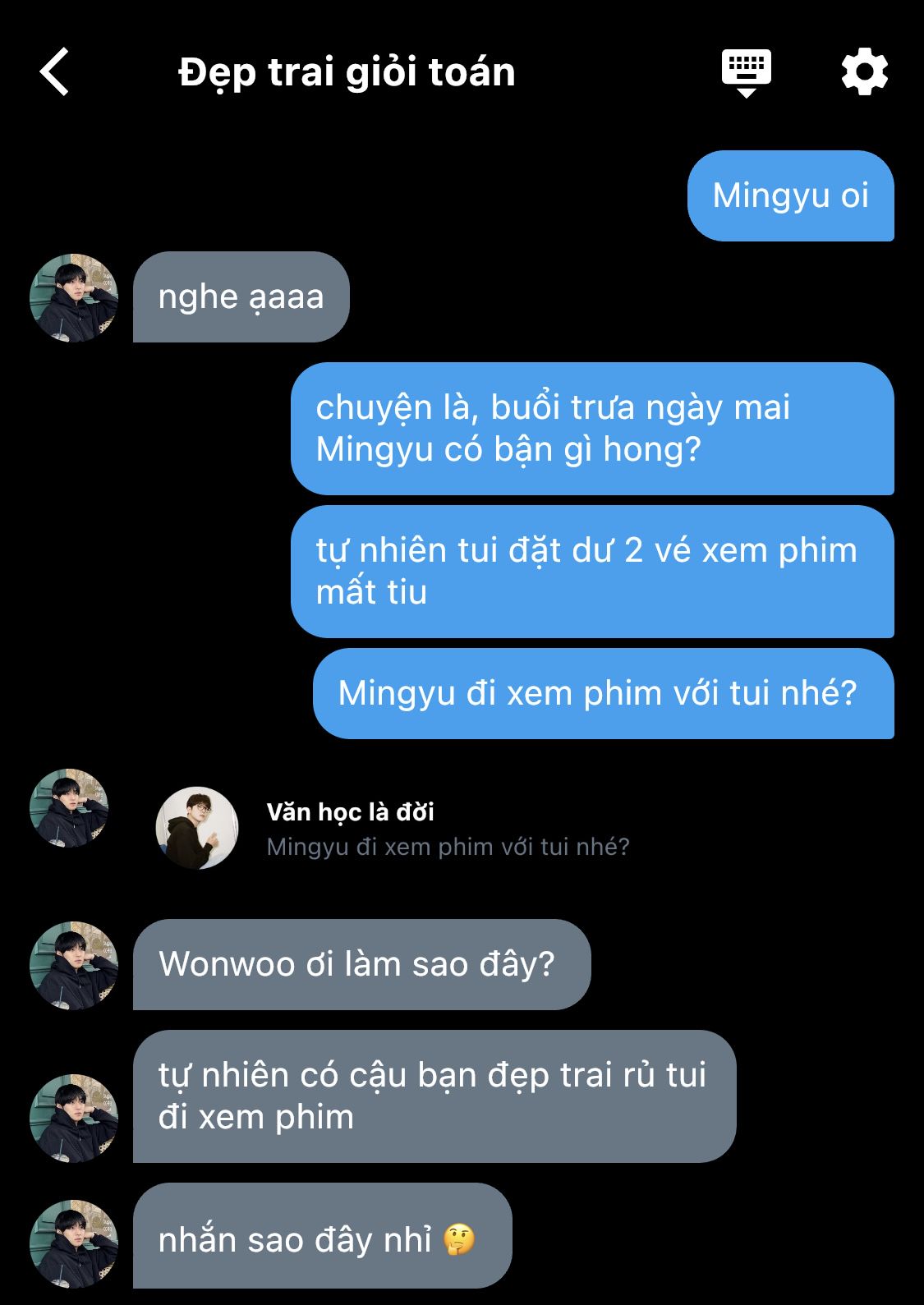Screen dimensions: 924x1305
Task: Go back from the Đẹp trai giỏi toán chat
Action: 55,72
